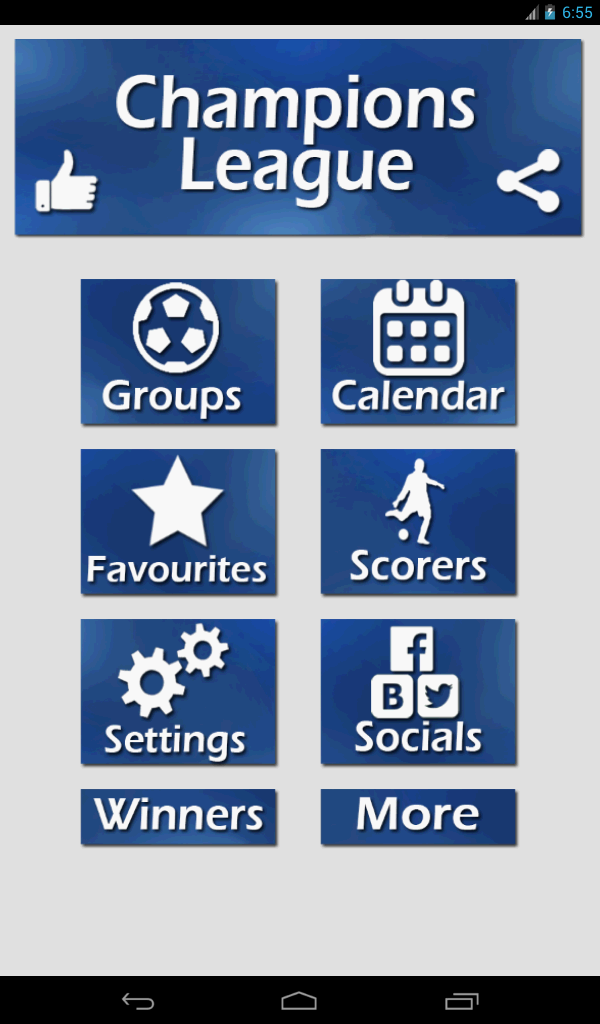Open the Socials tile
Screen dimensions: 600x1024
[418, 691]
